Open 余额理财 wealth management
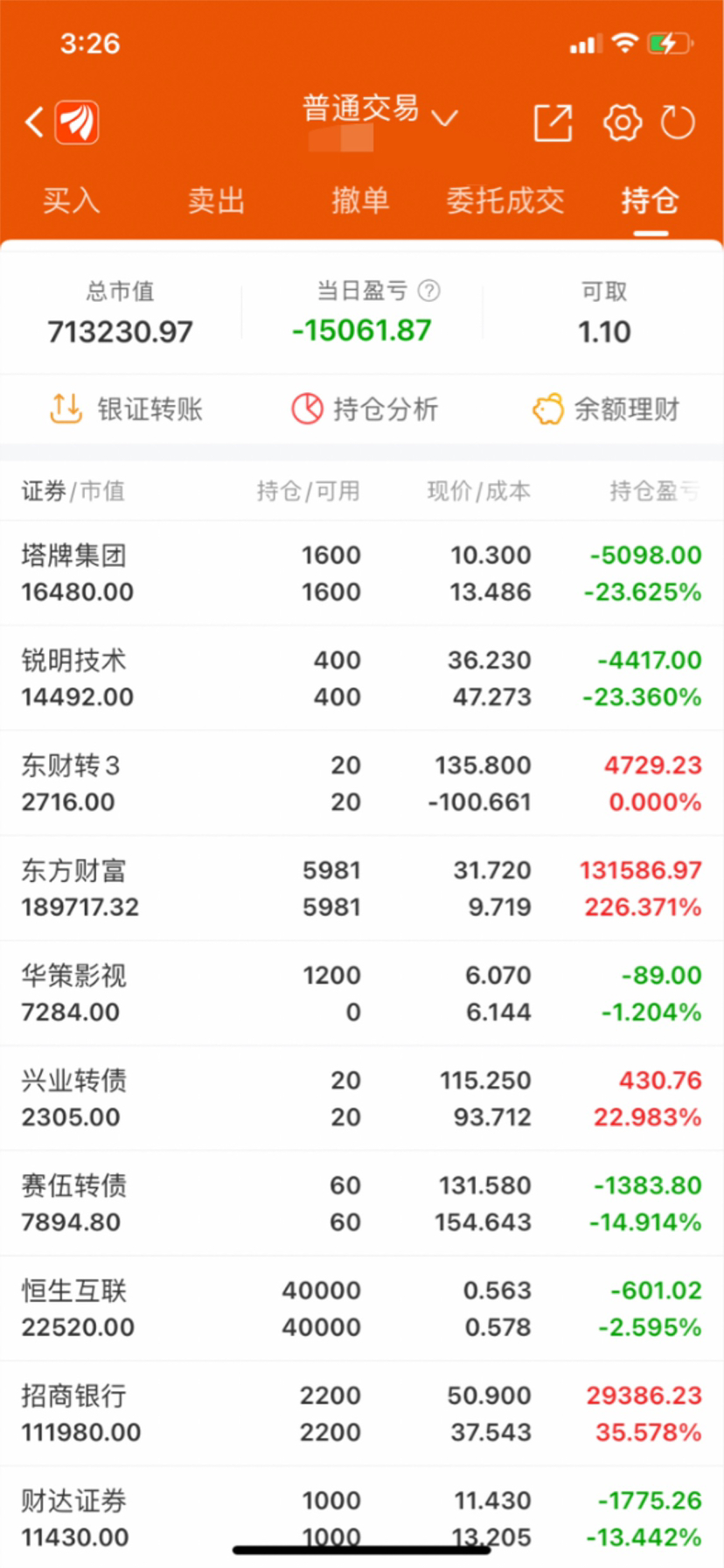The image size is (724, 1568). (606, 409)
